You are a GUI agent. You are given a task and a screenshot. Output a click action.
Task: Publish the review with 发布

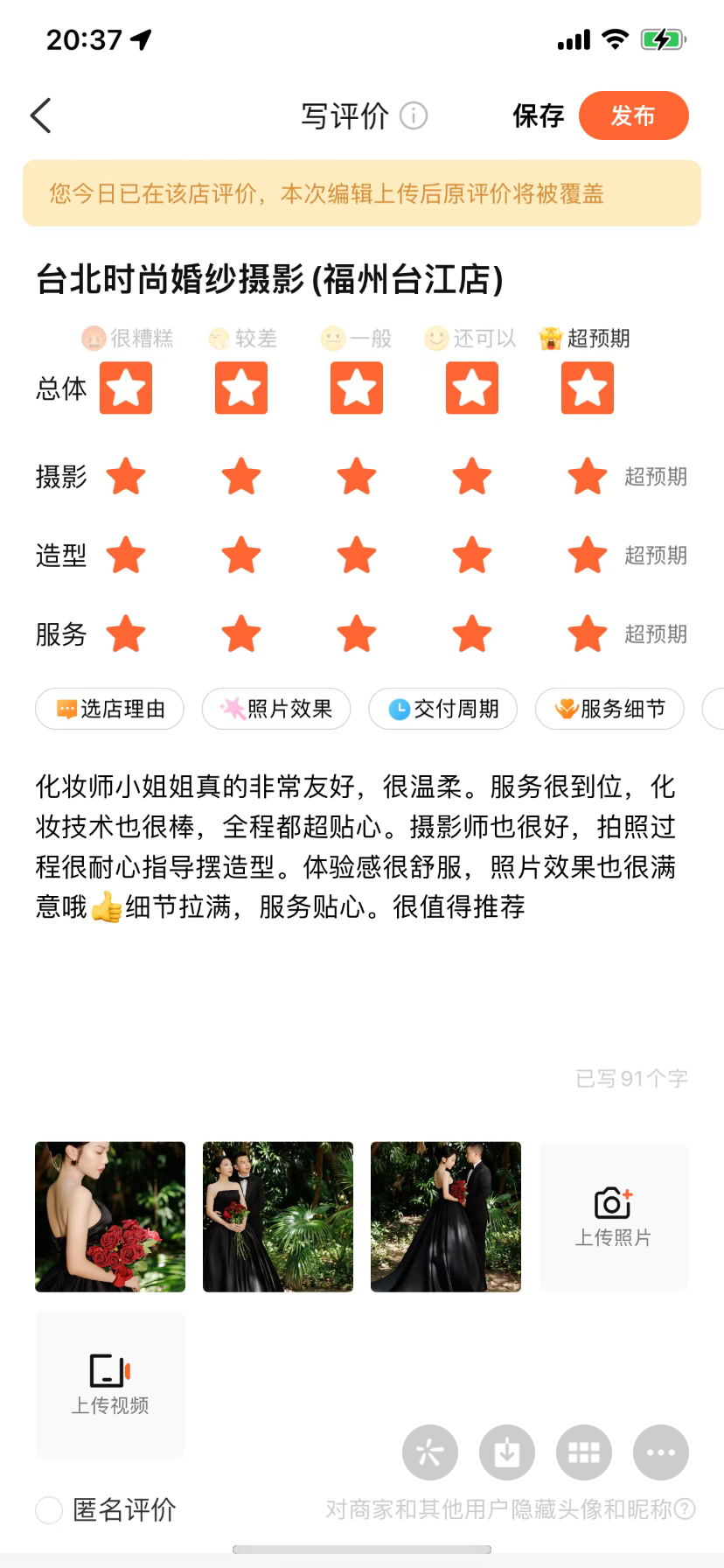[634, 115]
